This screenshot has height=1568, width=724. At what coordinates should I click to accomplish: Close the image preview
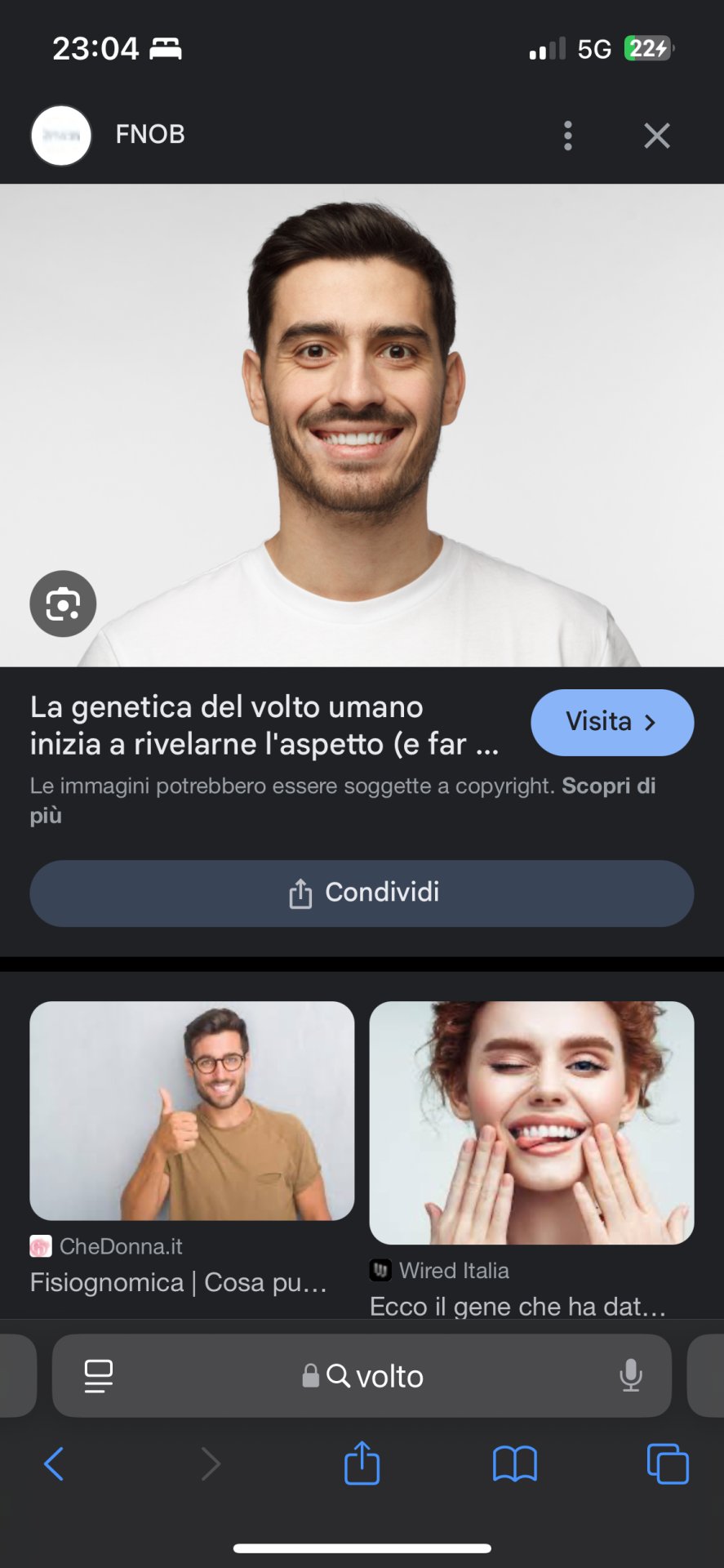[x=656, y=136]
